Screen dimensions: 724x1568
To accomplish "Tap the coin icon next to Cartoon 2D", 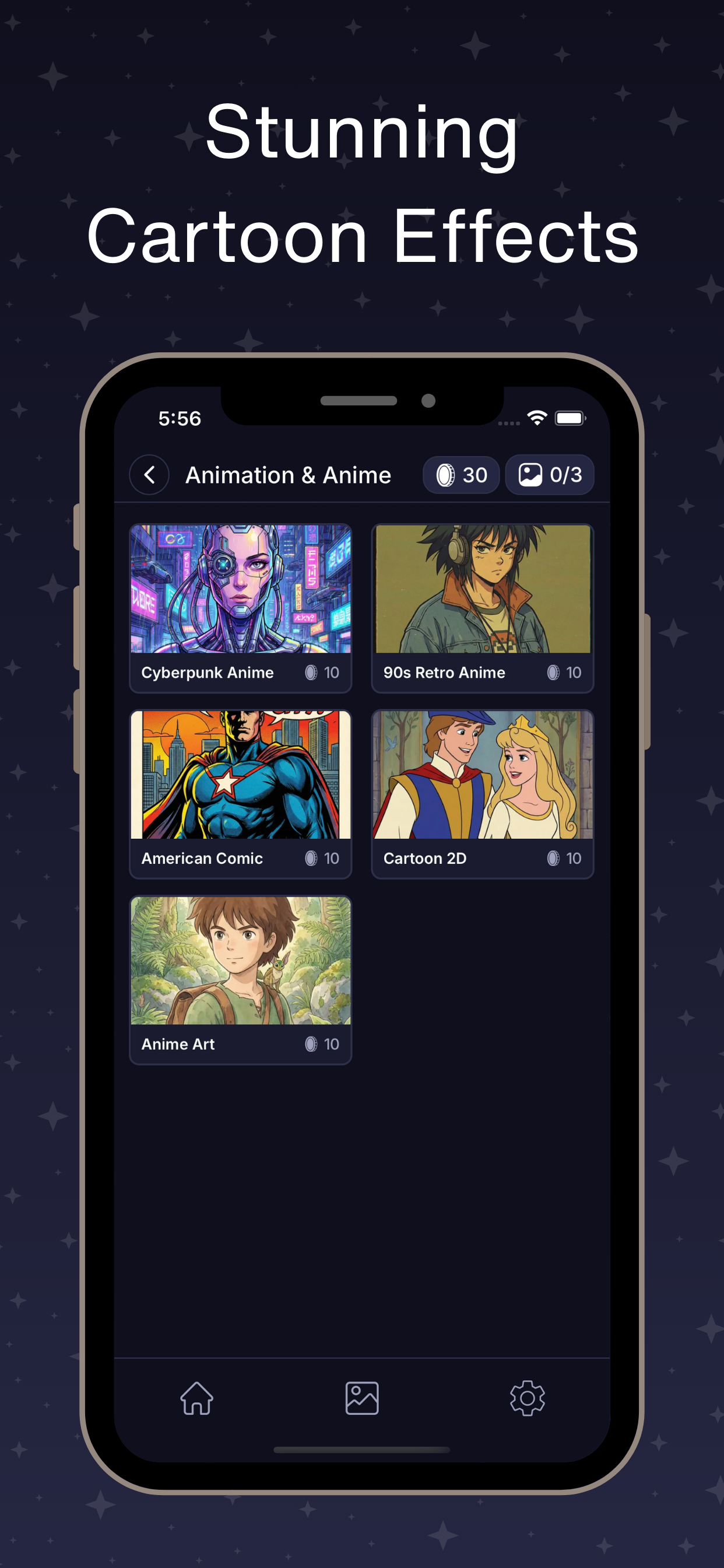I will tap(554, 858).
